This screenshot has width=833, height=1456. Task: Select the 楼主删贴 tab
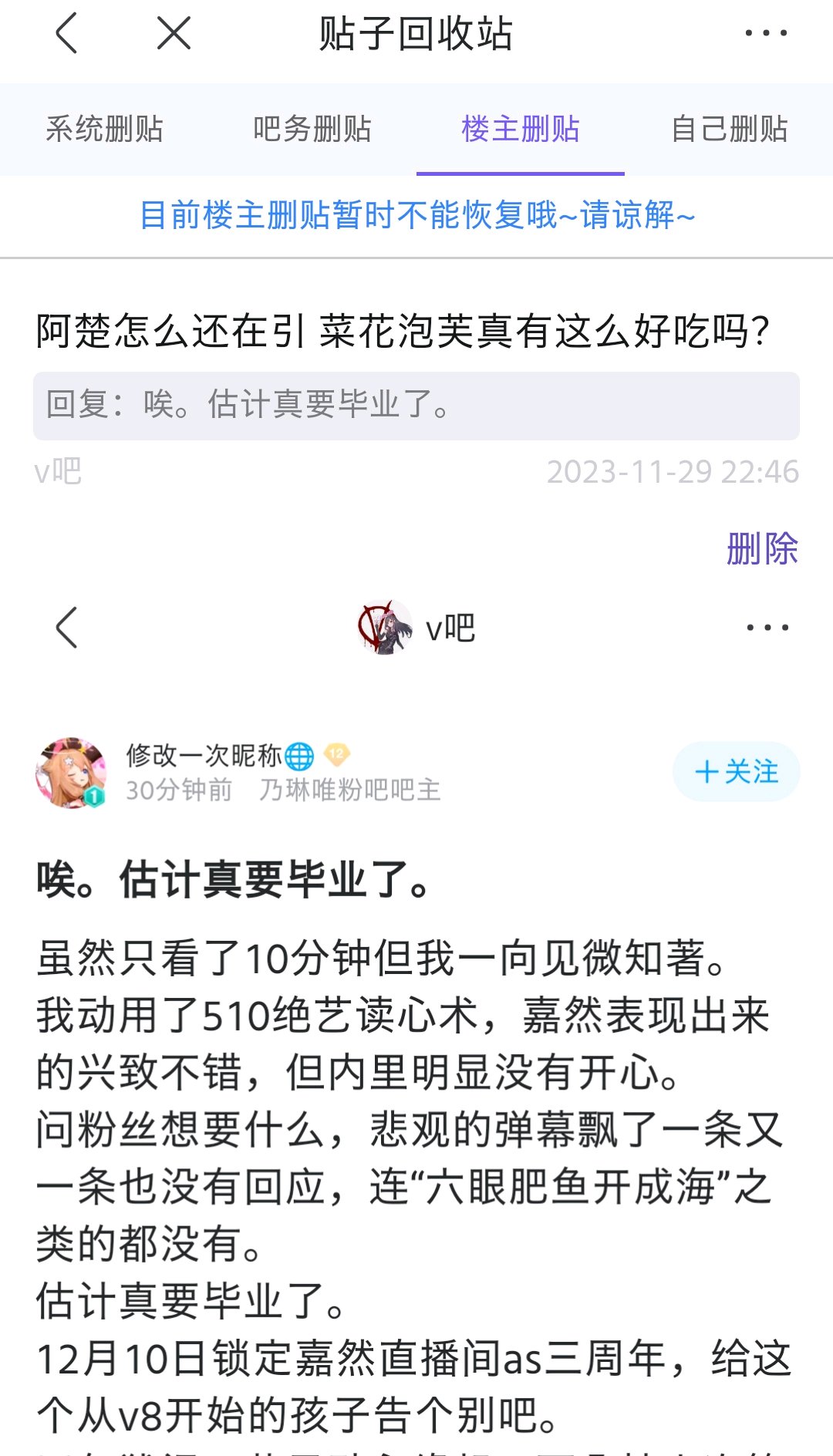click(521, 129)
